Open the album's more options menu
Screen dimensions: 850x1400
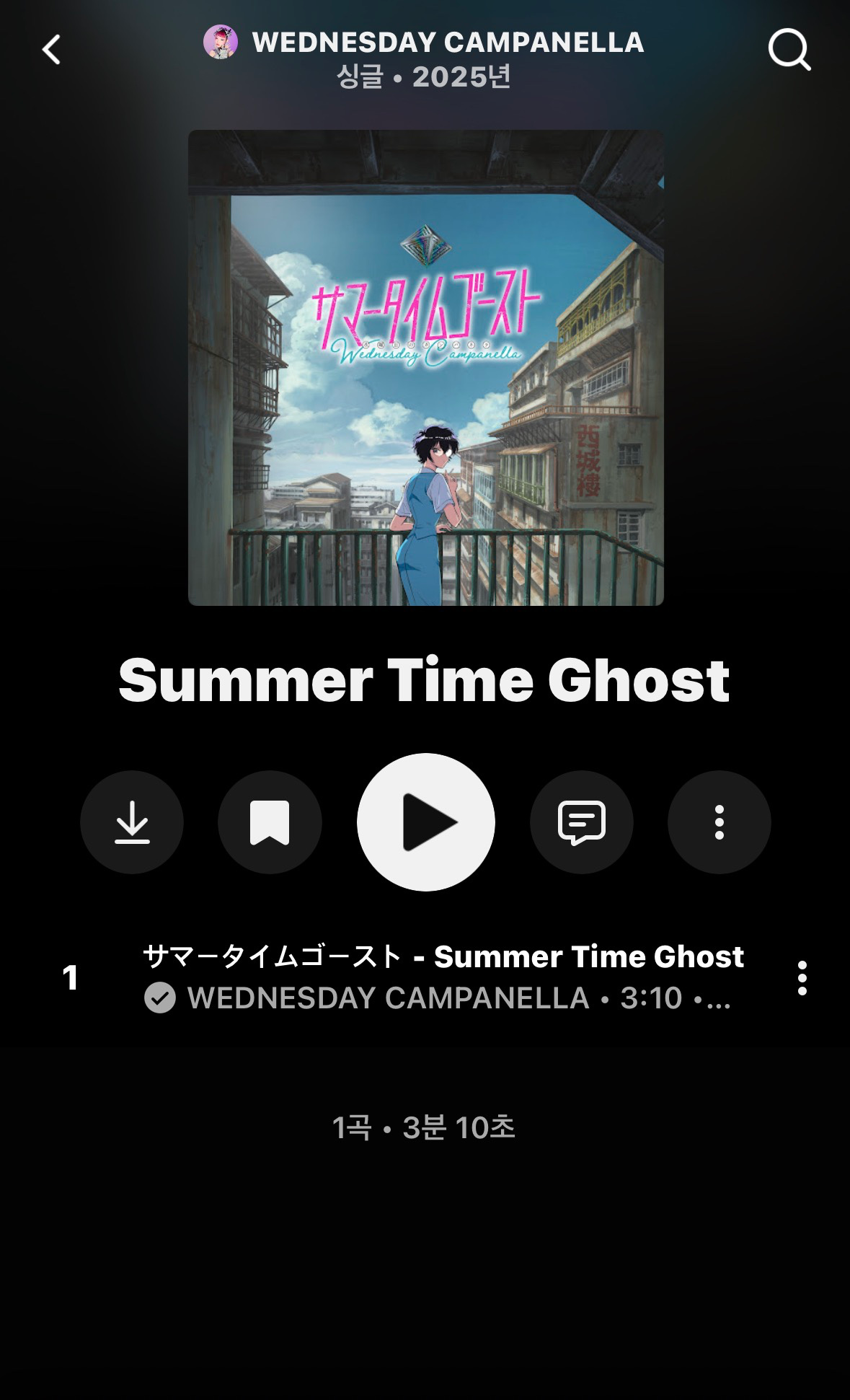pos(720,822)
